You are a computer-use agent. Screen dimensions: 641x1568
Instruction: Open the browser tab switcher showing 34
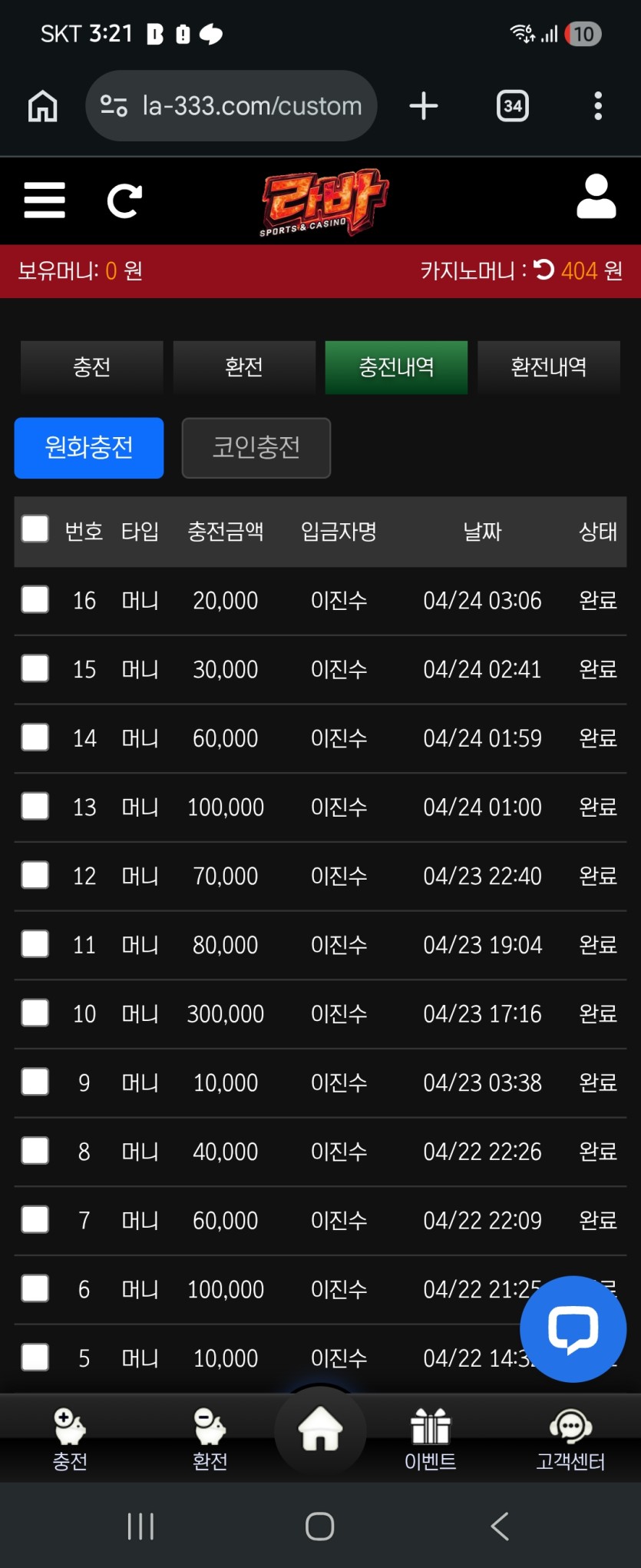512,106
